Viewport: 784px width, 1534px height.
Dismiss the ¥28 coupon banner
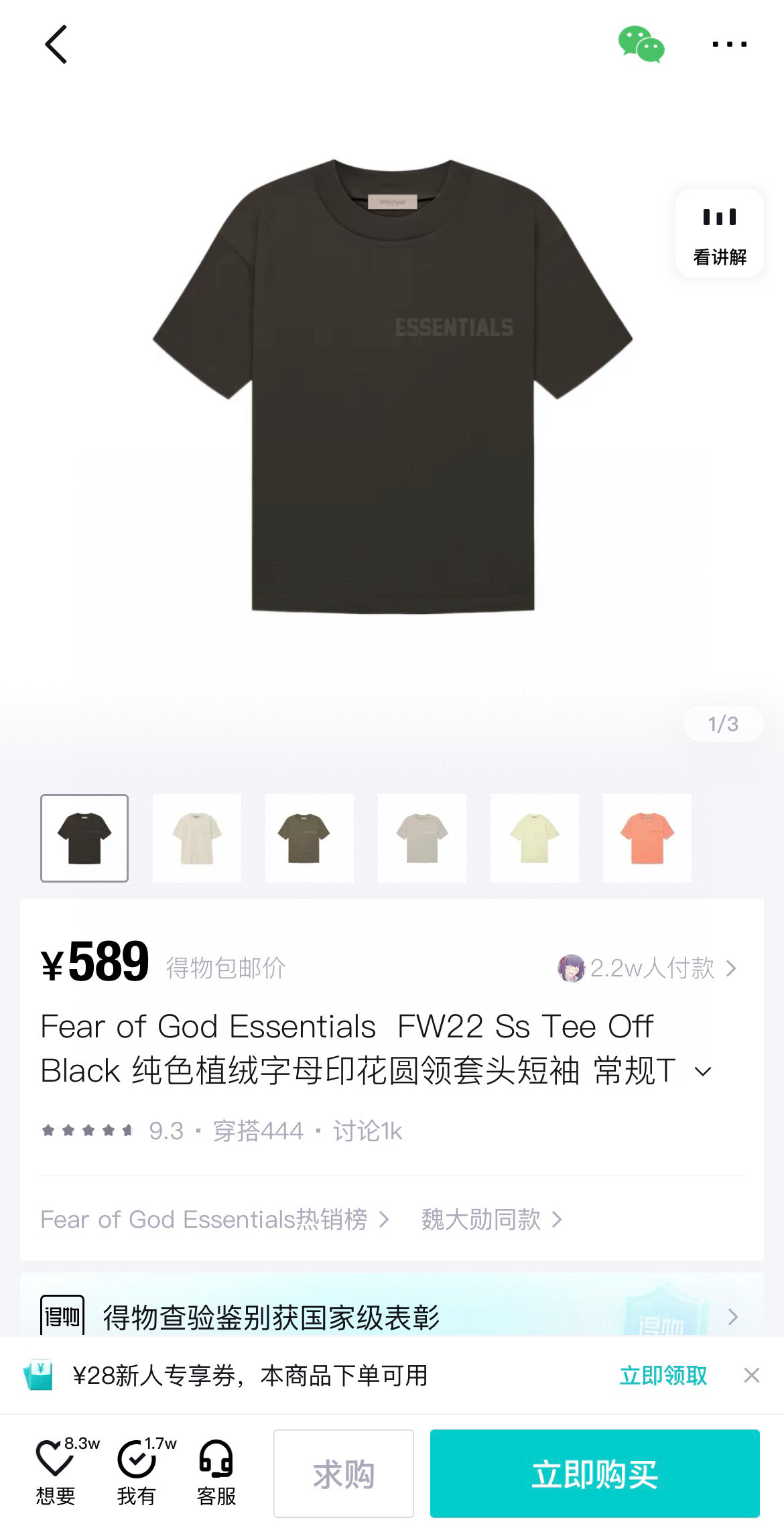point(752,1375)
